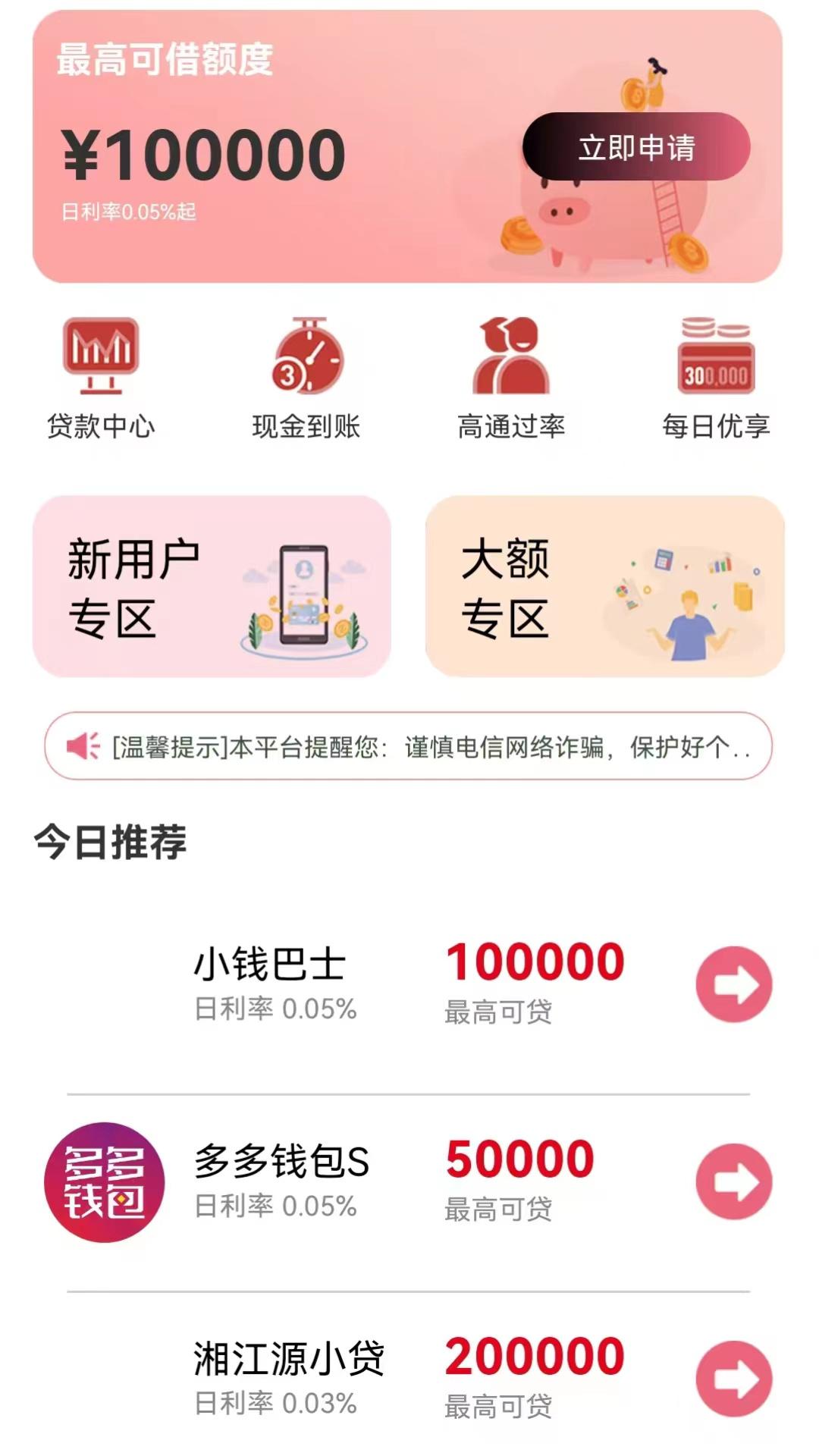Click the 今日推荐 section heading
The width and height of the screenshot is (819, 1456).
tap(111, 839)
